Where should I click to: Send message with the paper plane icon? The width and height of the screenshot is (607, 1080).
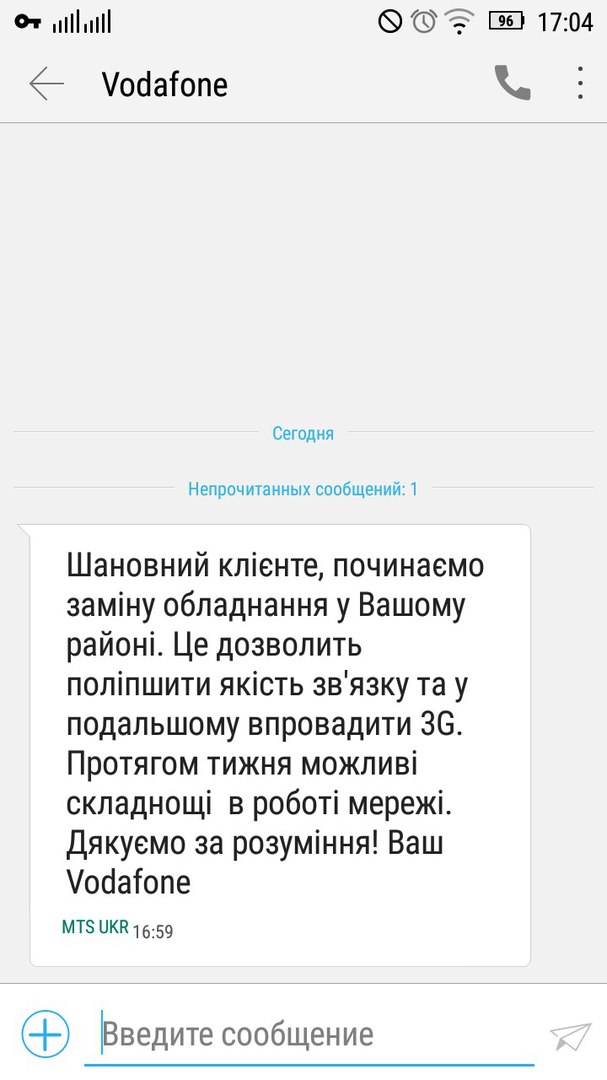click(x=570, y=1036)
